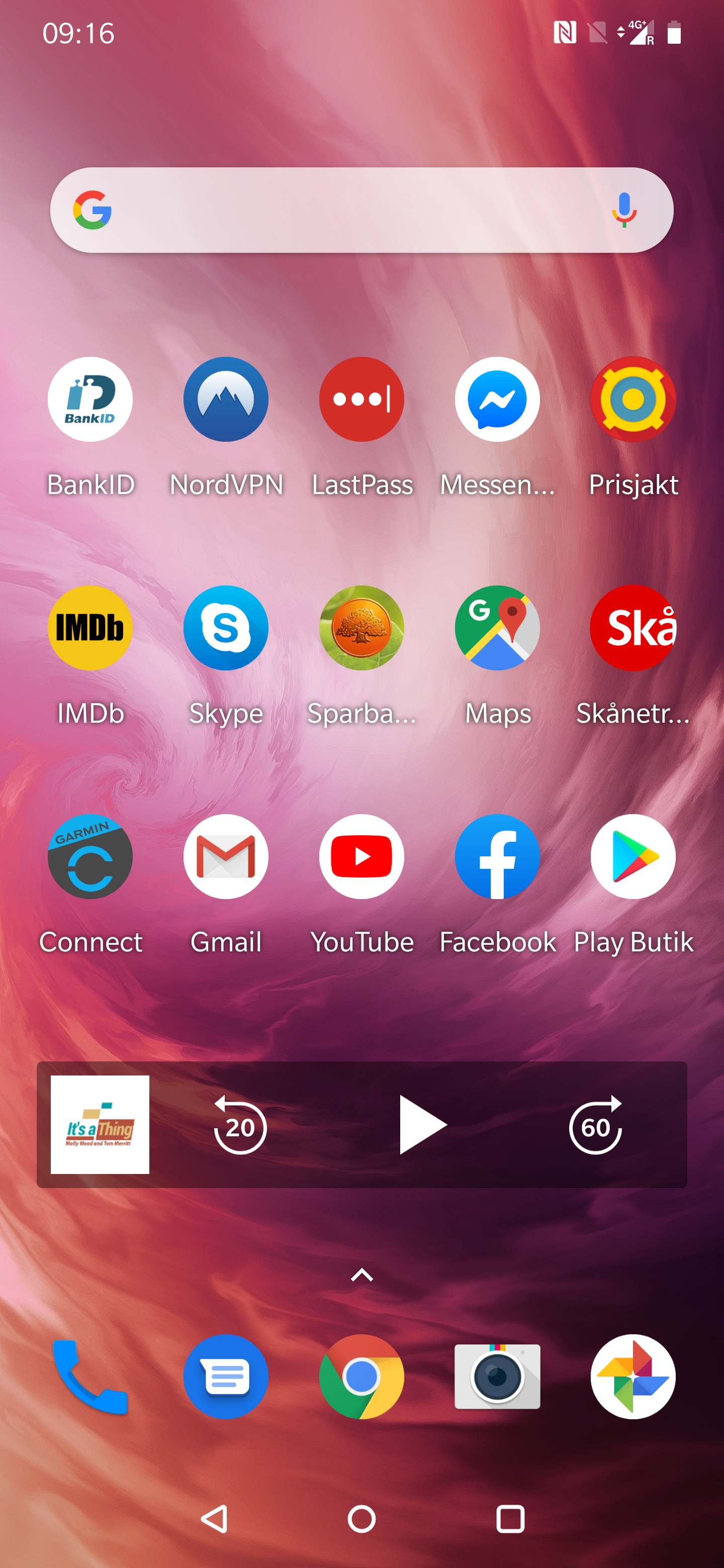This screenshot has height=1568, width=724.
Task: Open the Chrome browser from the dock
Action: pos(361,1377)
